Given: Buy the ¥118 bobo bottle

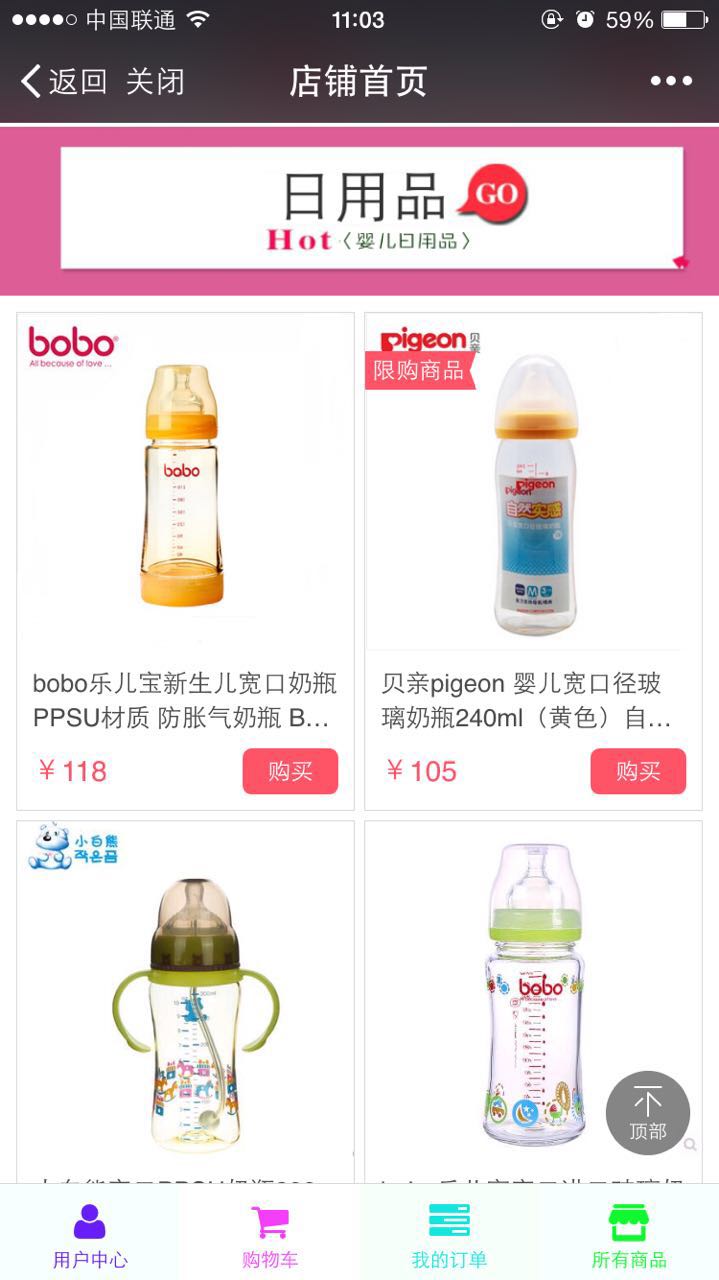Looking at the screenshot, I should (x=290, y=771).
